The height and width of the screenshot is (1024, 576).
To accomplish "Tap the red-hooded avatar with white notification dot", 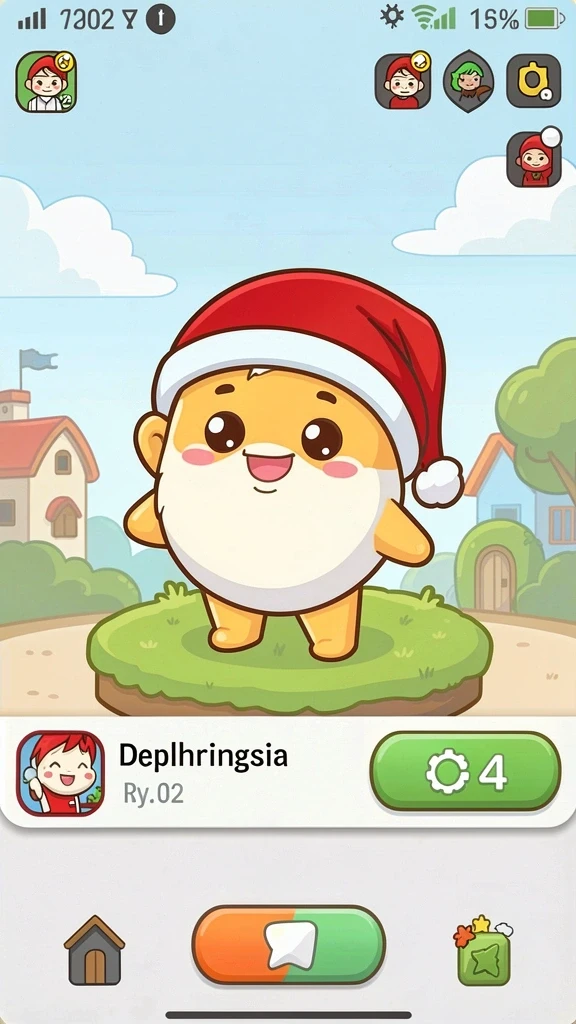I will tap(534, 159).
